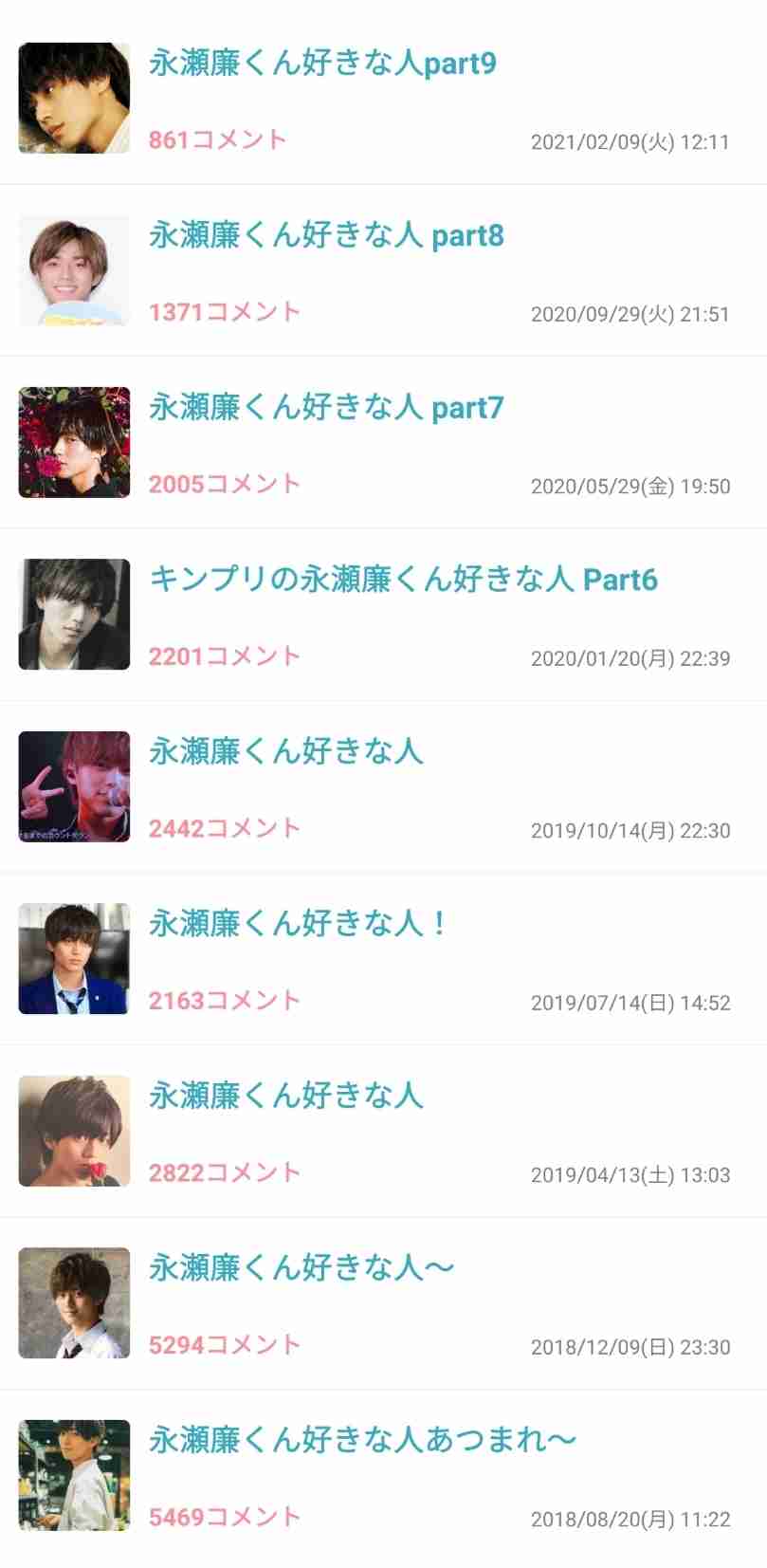Click the Part6 monochrome thumbnail image
The height and width of the screenshot is (1568, 767).
pos(73,614)
